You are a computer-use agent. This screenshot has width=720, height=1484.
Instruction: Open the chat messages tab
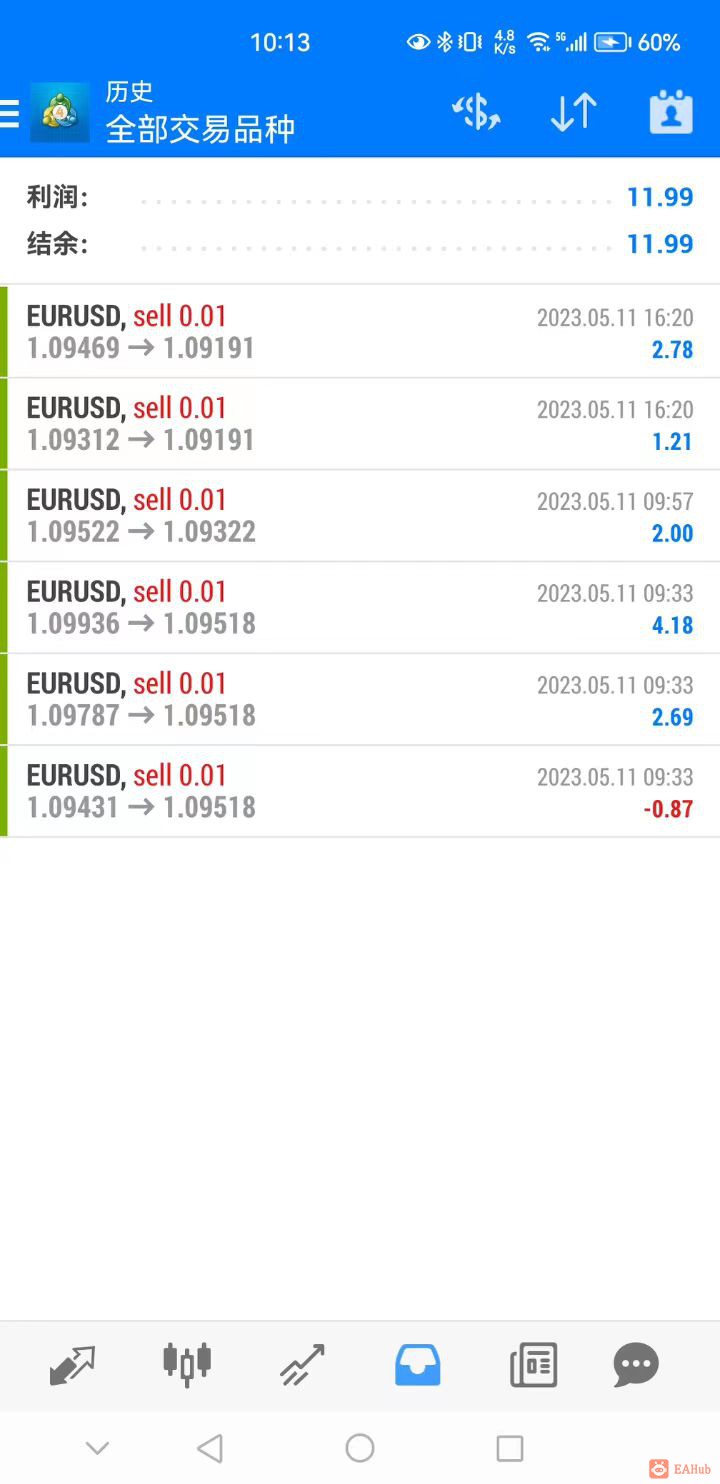click(x=636, y=1365)
